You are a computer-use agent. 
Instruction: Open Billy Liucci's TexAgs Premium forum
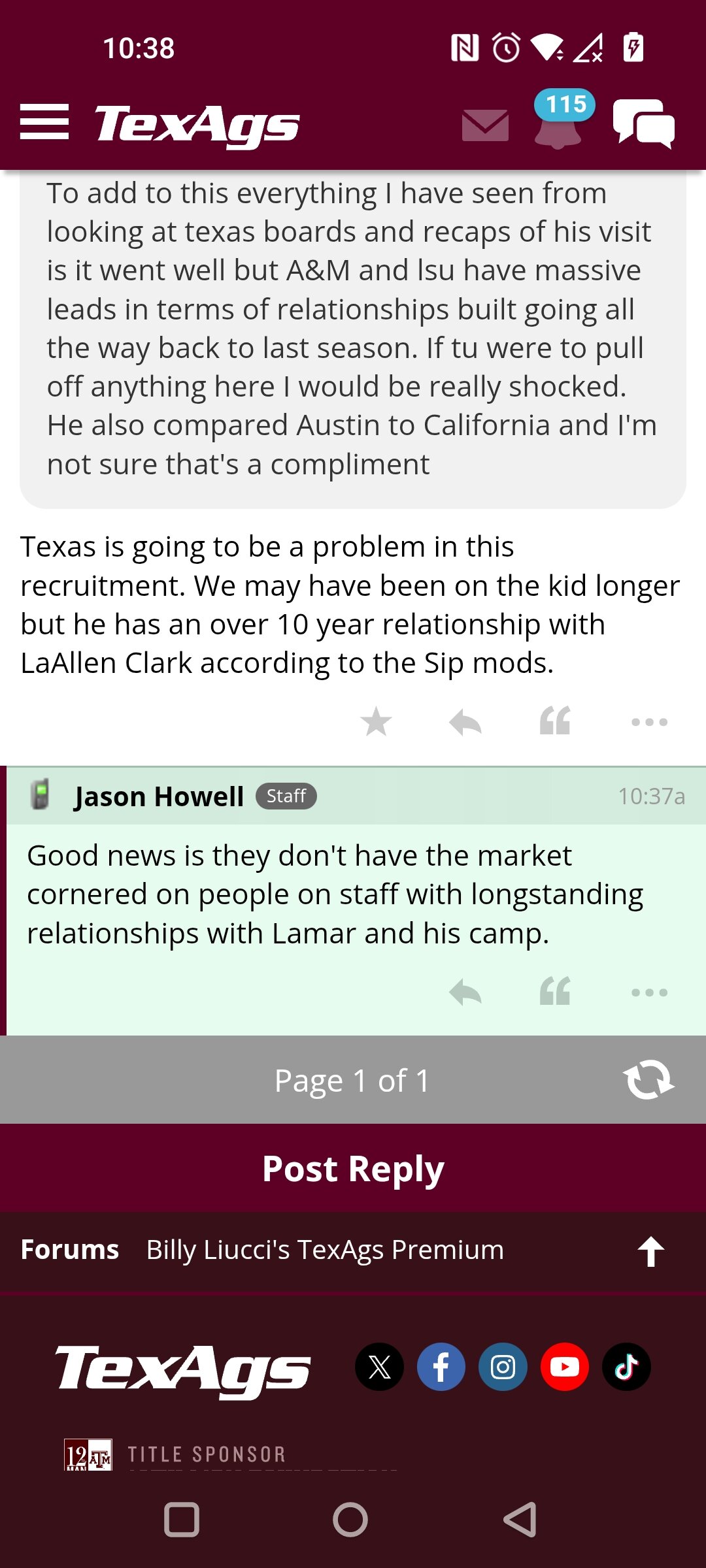(325, 1250)
